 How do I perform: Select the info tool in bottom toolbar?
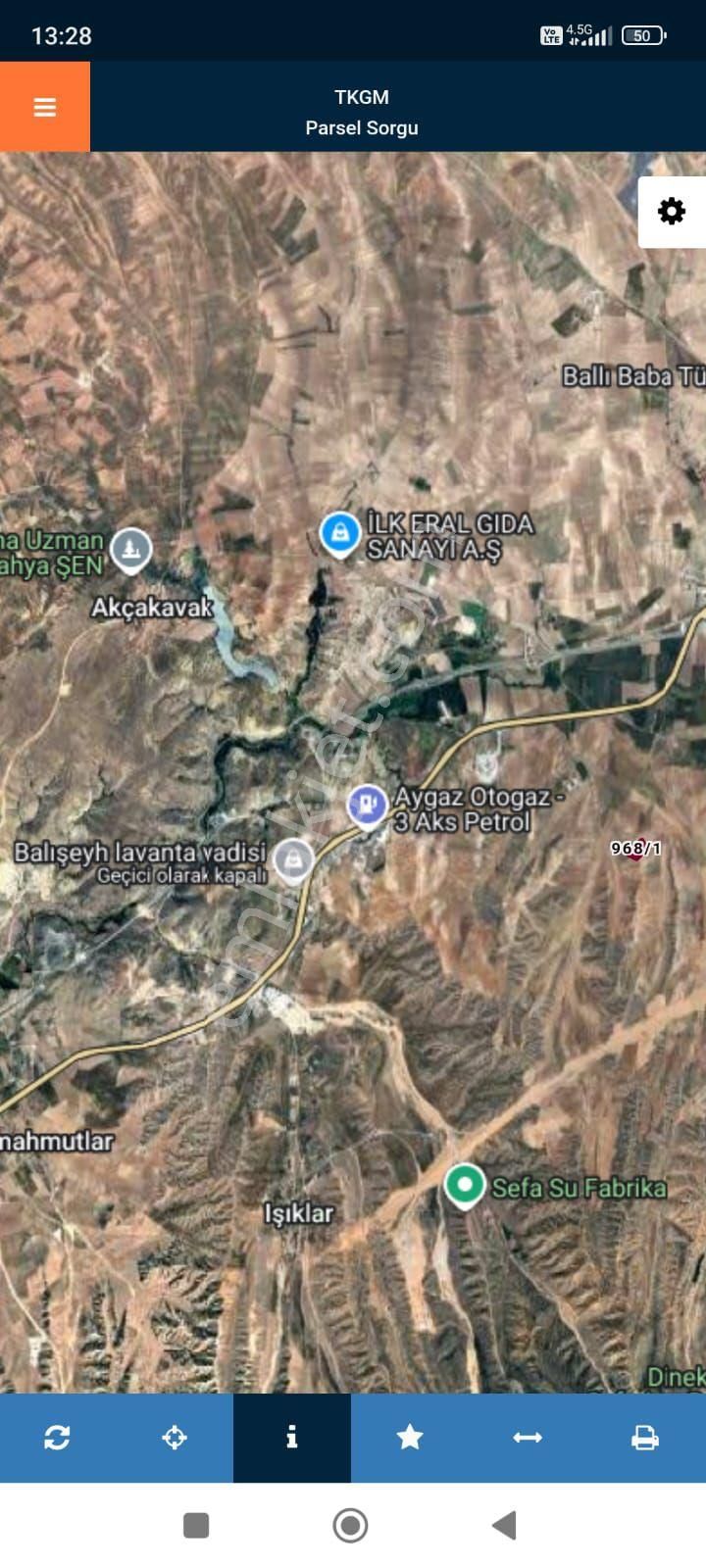click(x=292, y=1438)
